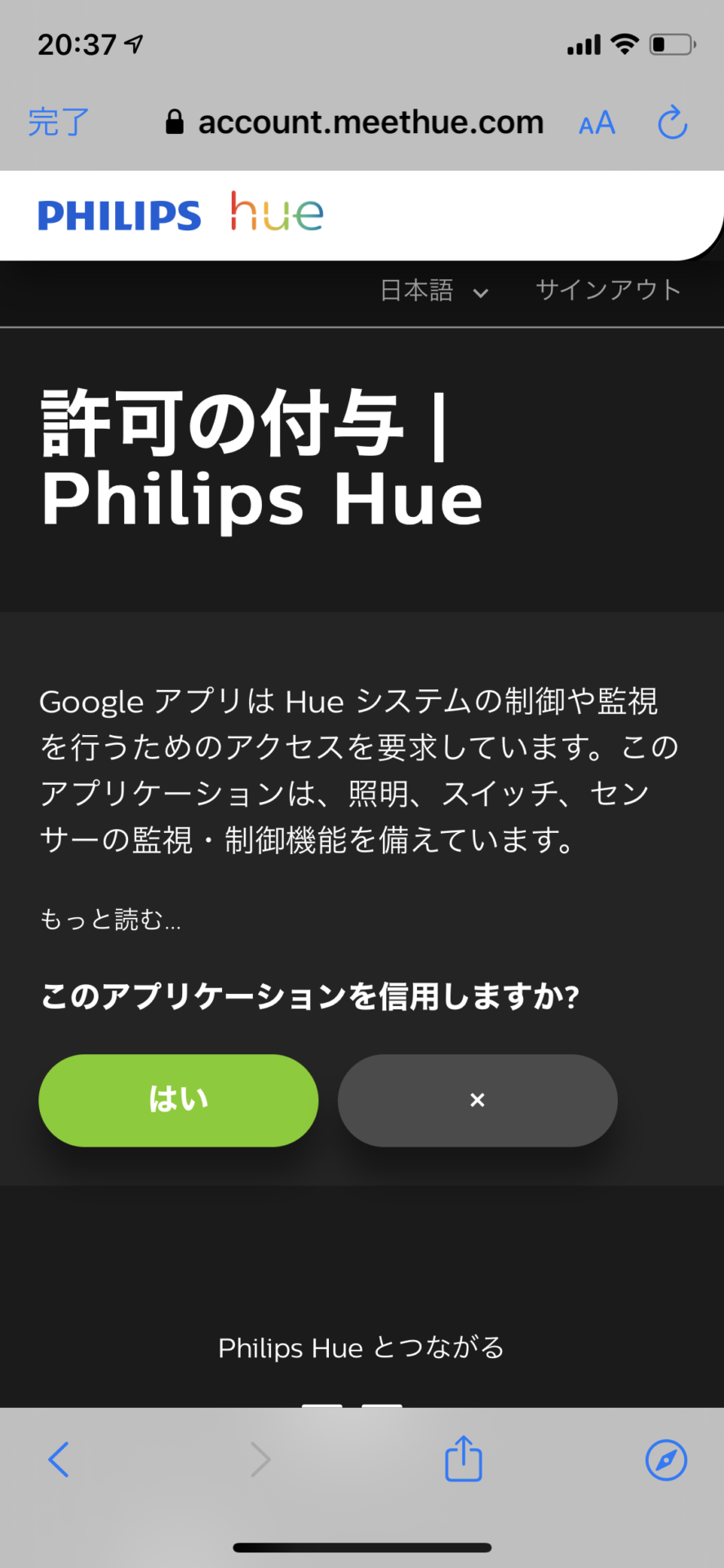Reload the account.meethue.com page
The height and width of the screenshot is (1568, 724).
(673, 122)
